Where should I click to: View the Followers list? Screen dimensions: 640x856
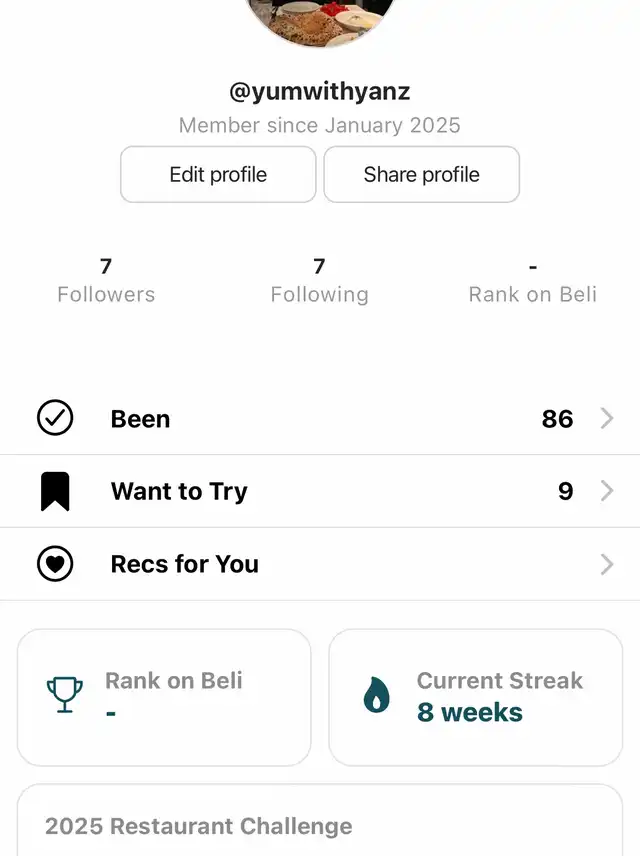click(106, 280)
